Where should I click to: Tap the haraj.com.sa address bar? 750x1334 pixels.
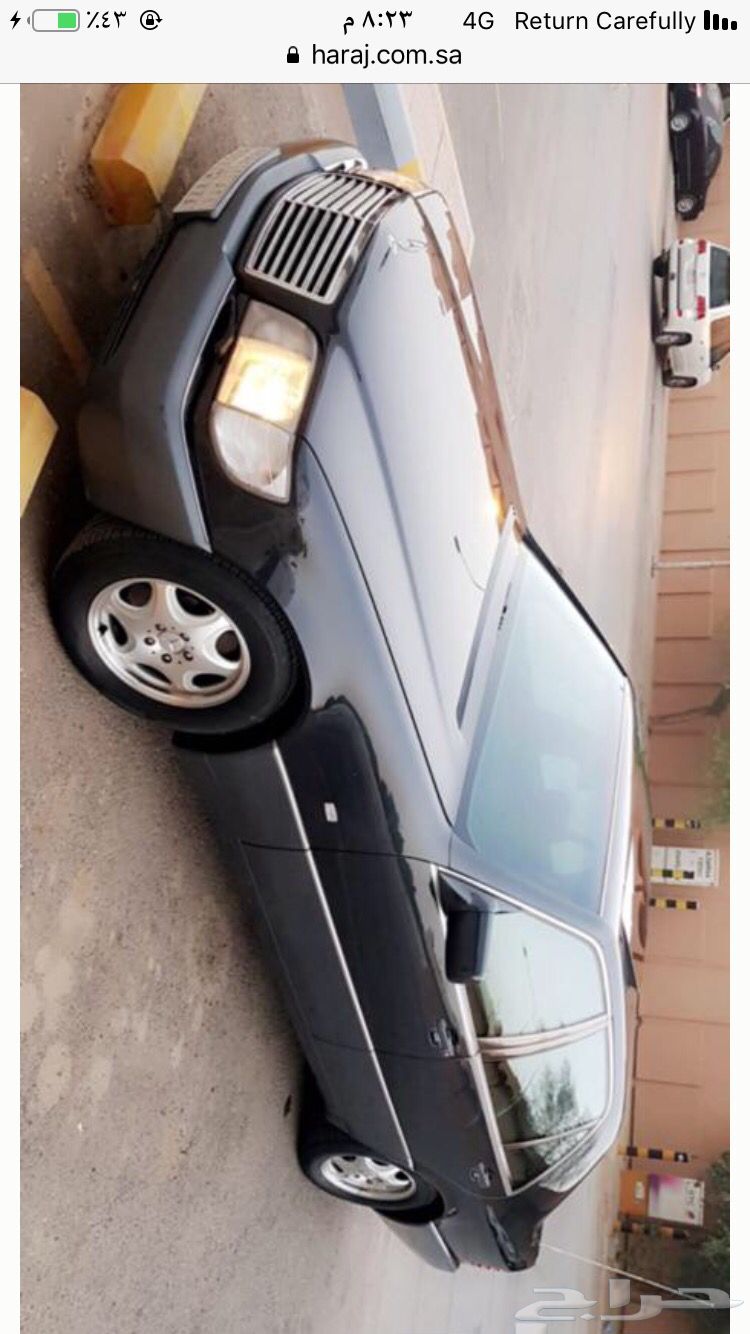(374, 55)
